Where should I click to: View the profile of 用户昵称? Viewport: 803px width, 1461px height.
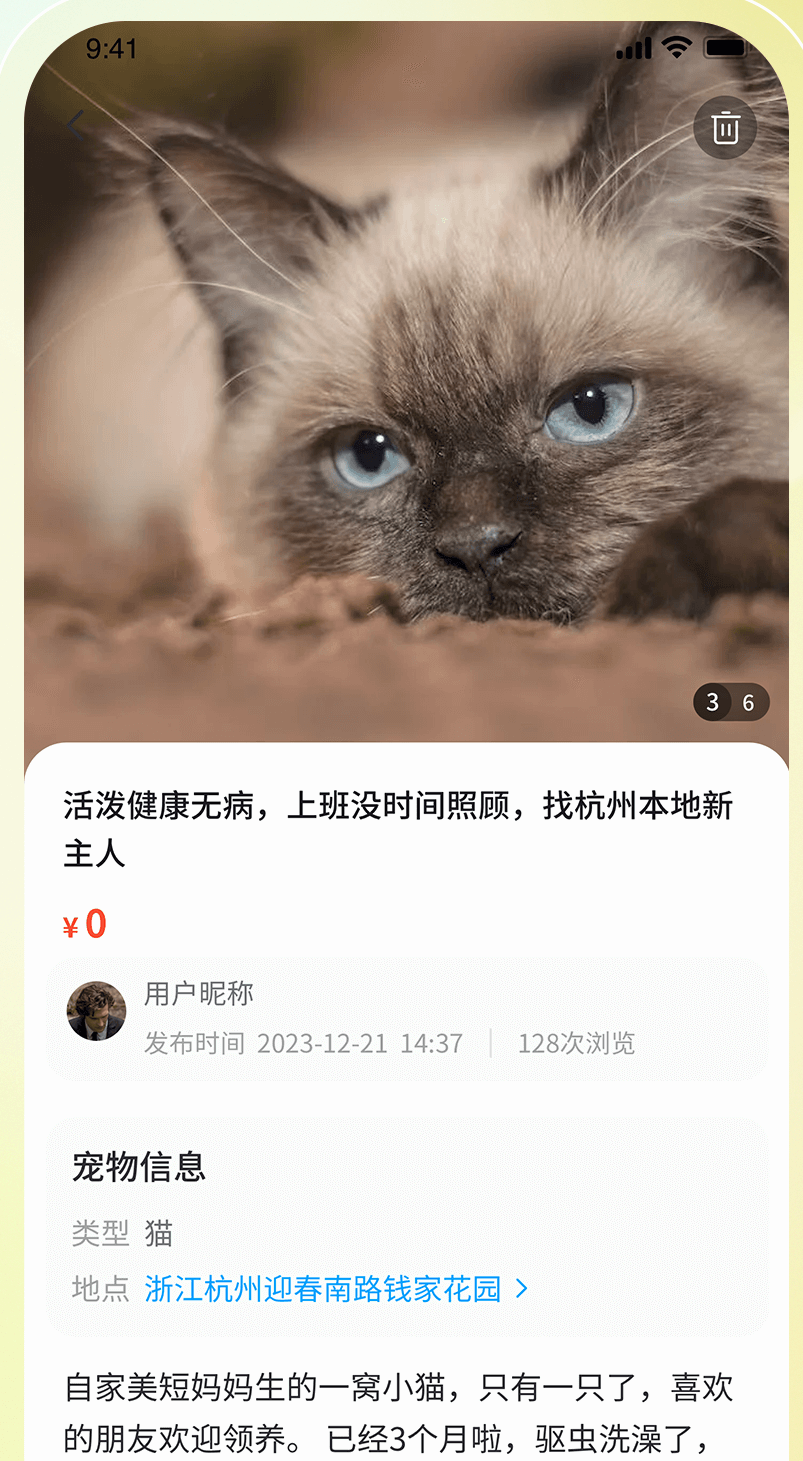tap(97, 1011)
